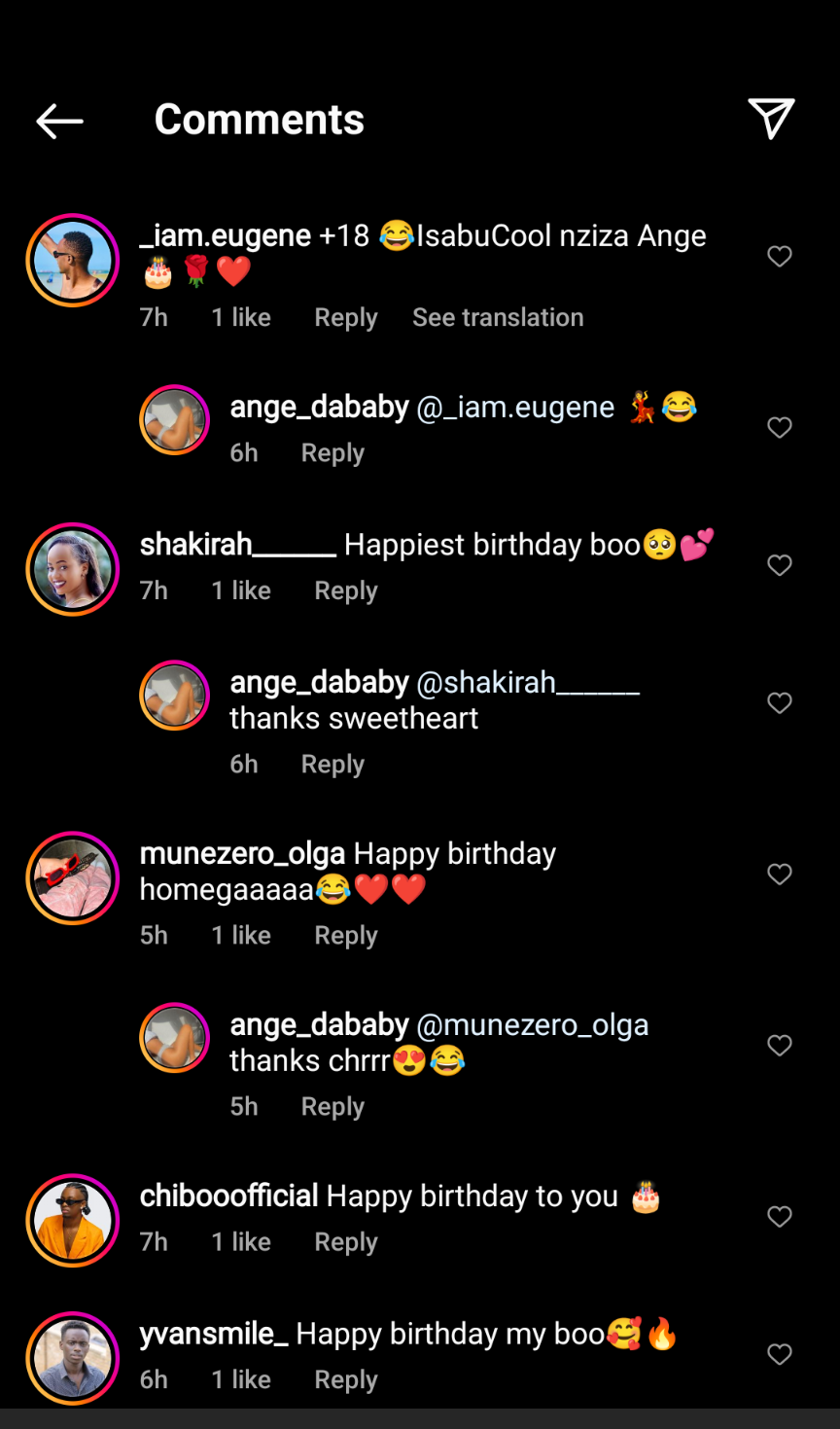Like _iam.eugene's comment
The height and width of the screenshot is (1429, 840).
tap(780, 256)
